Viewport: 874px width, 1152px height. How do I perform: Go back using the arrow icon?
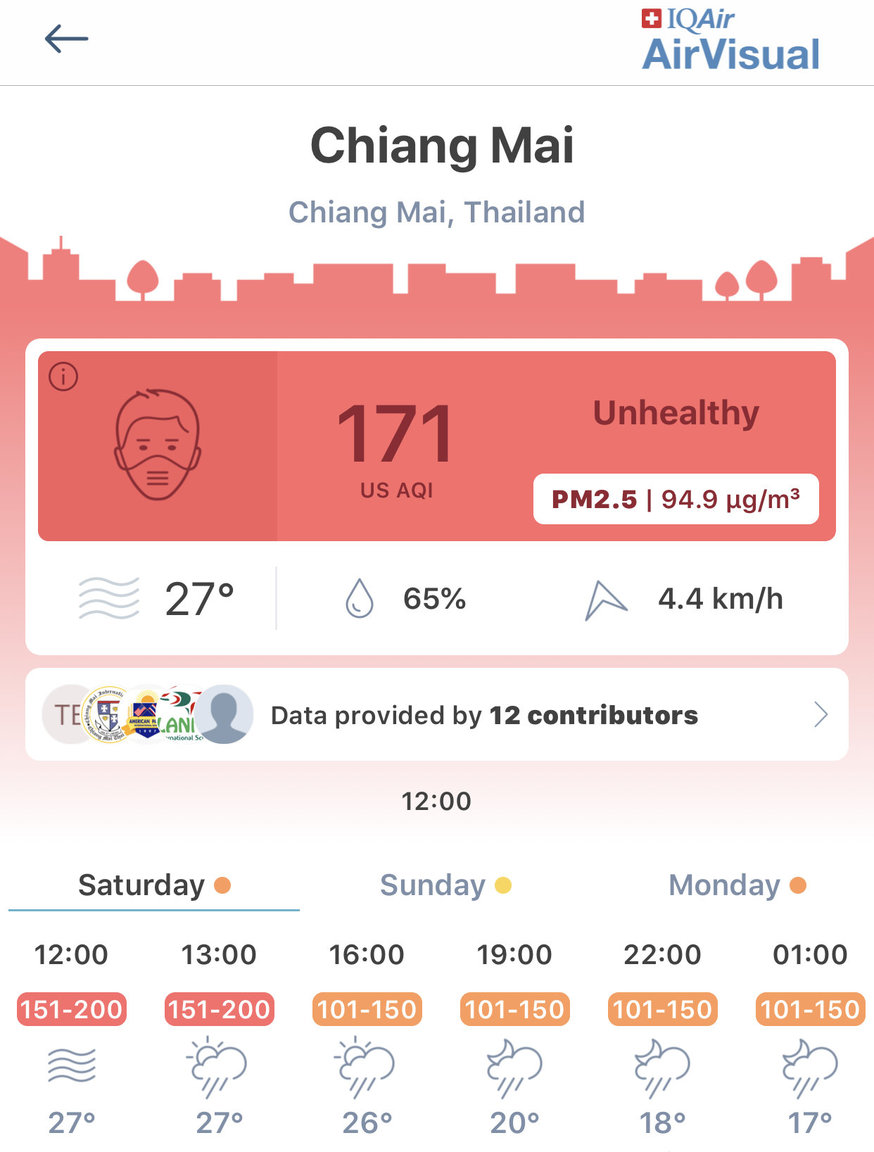[x=66, y=39]
